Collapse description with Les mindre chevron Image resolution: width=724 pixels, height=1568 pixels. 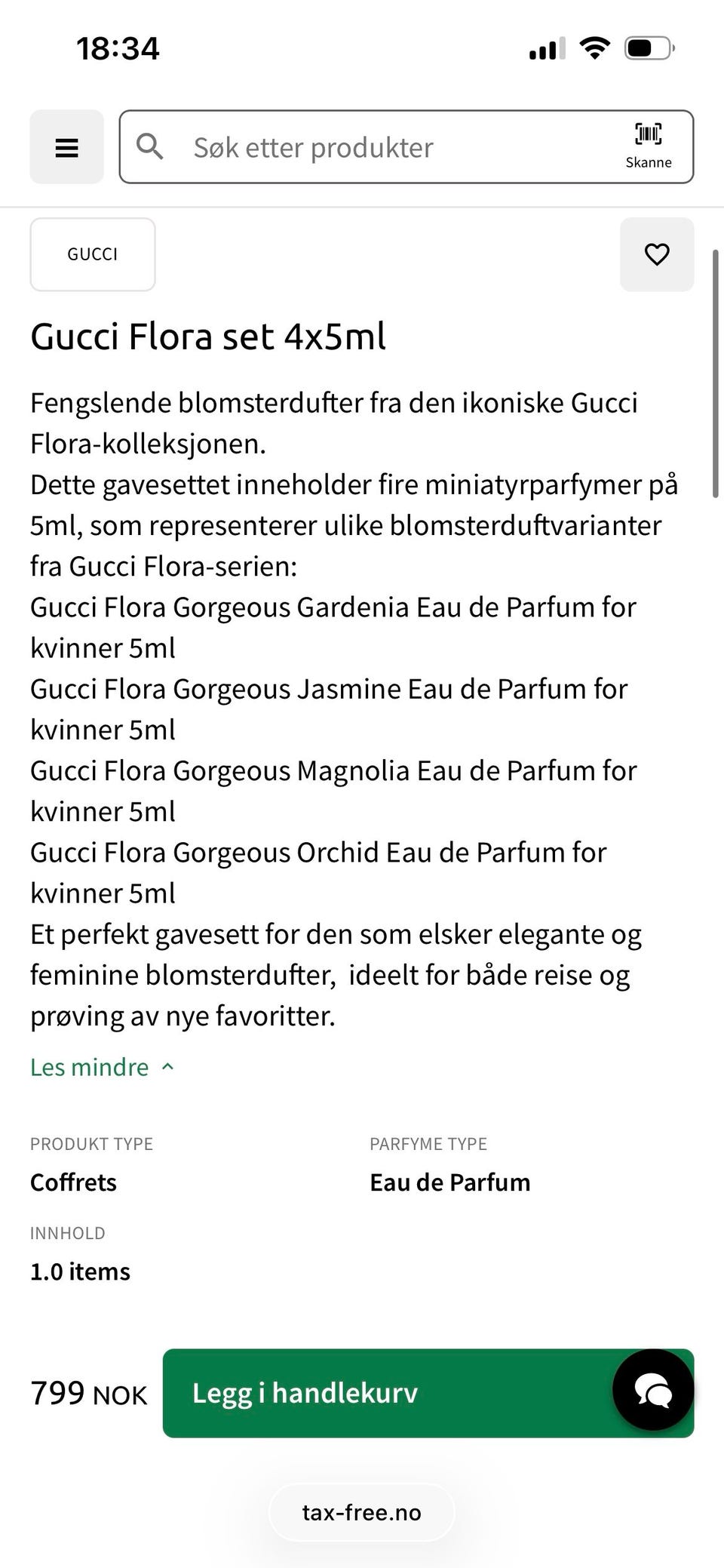[167, 1066]
